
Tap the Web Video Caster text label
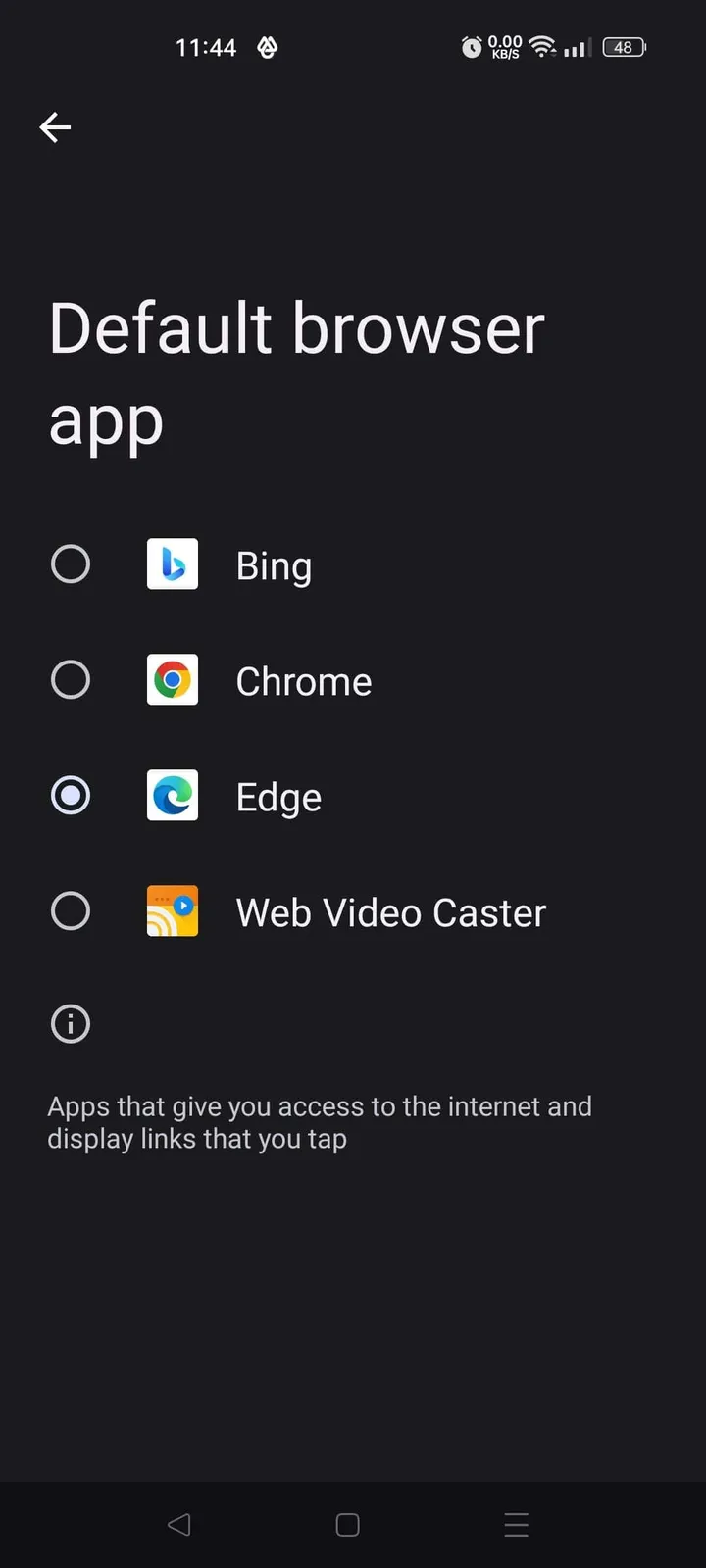389,911
